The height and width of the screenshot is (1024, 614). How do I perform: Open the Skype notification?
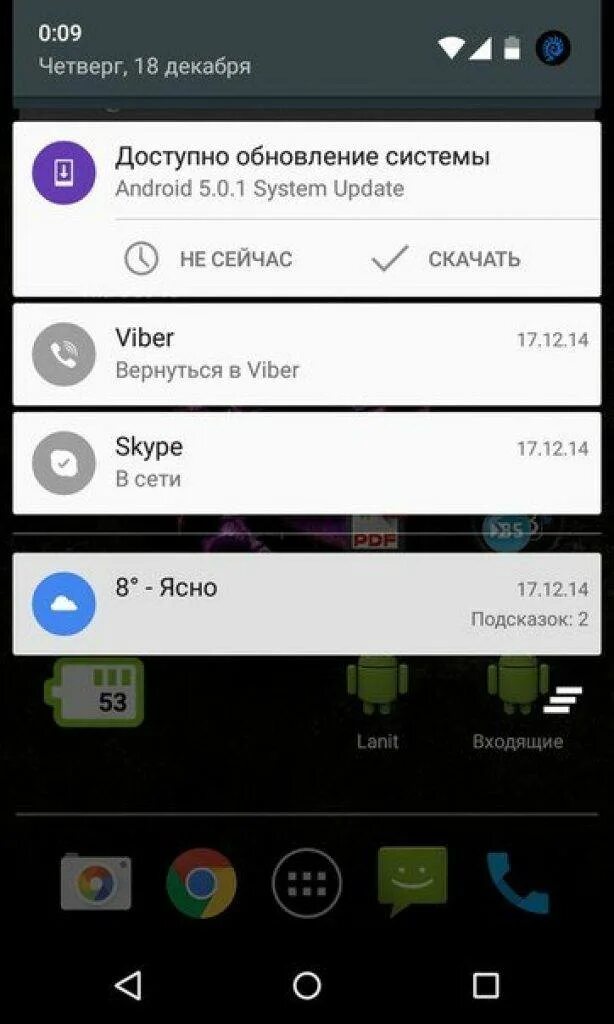pos(307,463)
